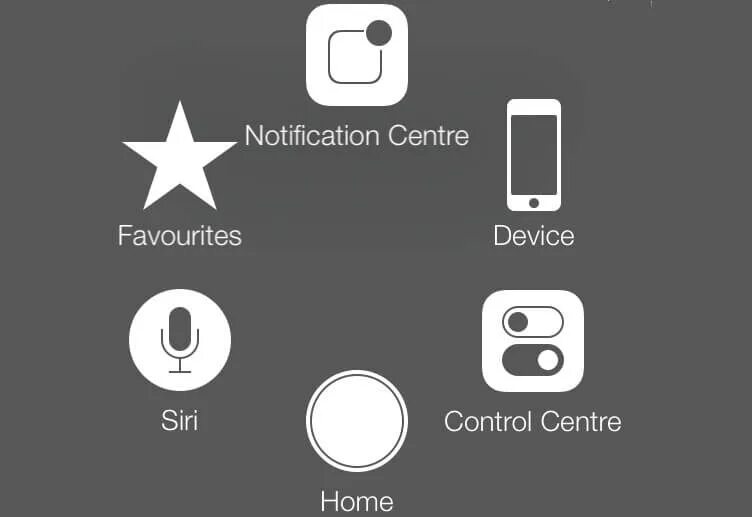Open Control Centre

tap(533, 341)
